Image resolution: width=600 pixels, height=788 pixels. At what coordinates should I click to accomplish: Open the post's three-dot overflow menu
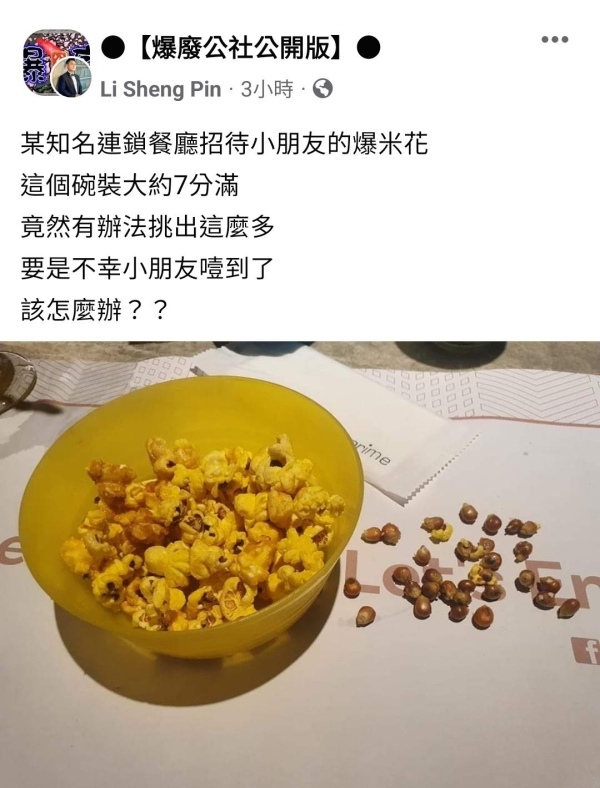[554, 39]
